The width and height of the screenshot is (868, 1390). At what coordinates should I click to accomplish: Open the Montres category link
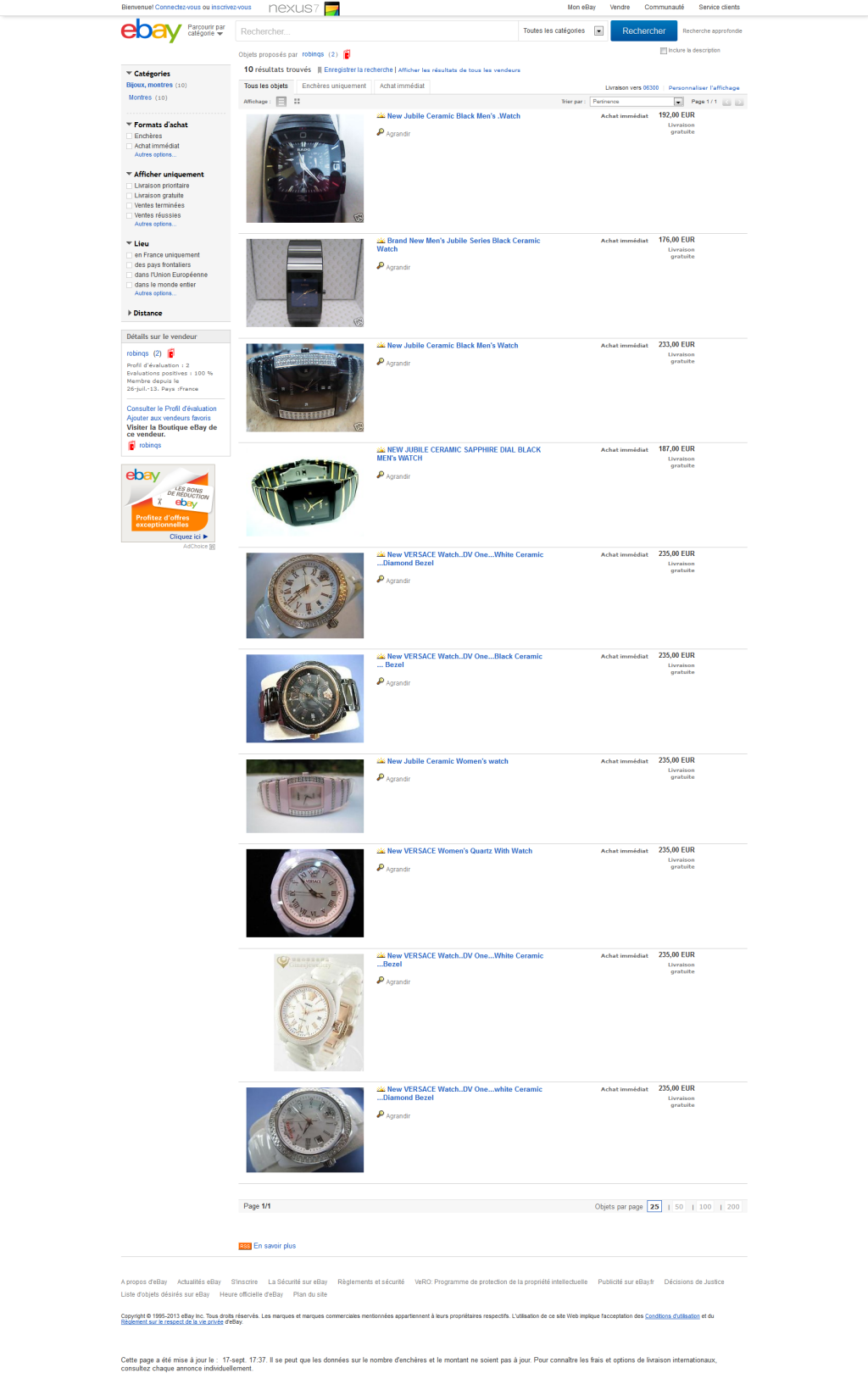tap(140, 97)
